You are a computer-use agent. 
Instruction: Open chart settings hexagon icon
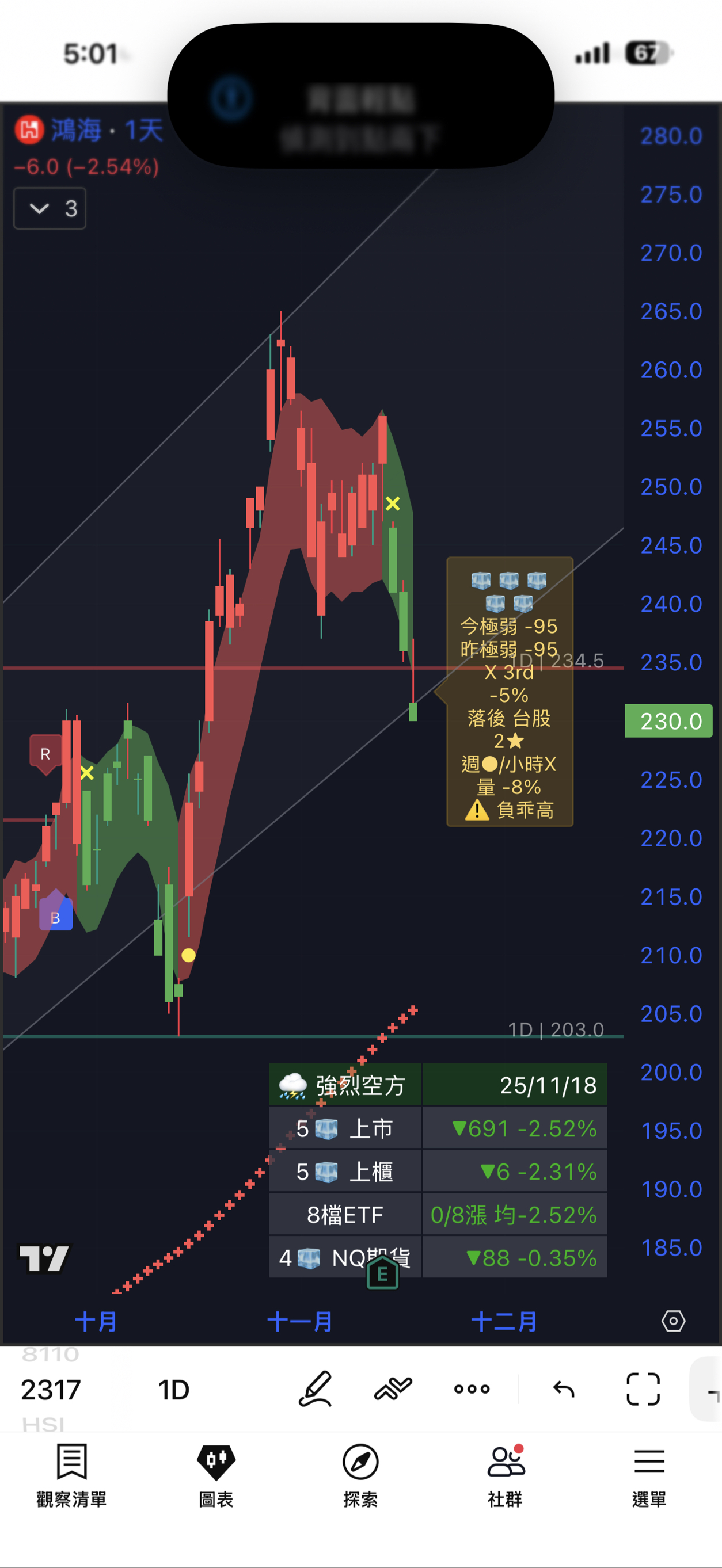672,1322
